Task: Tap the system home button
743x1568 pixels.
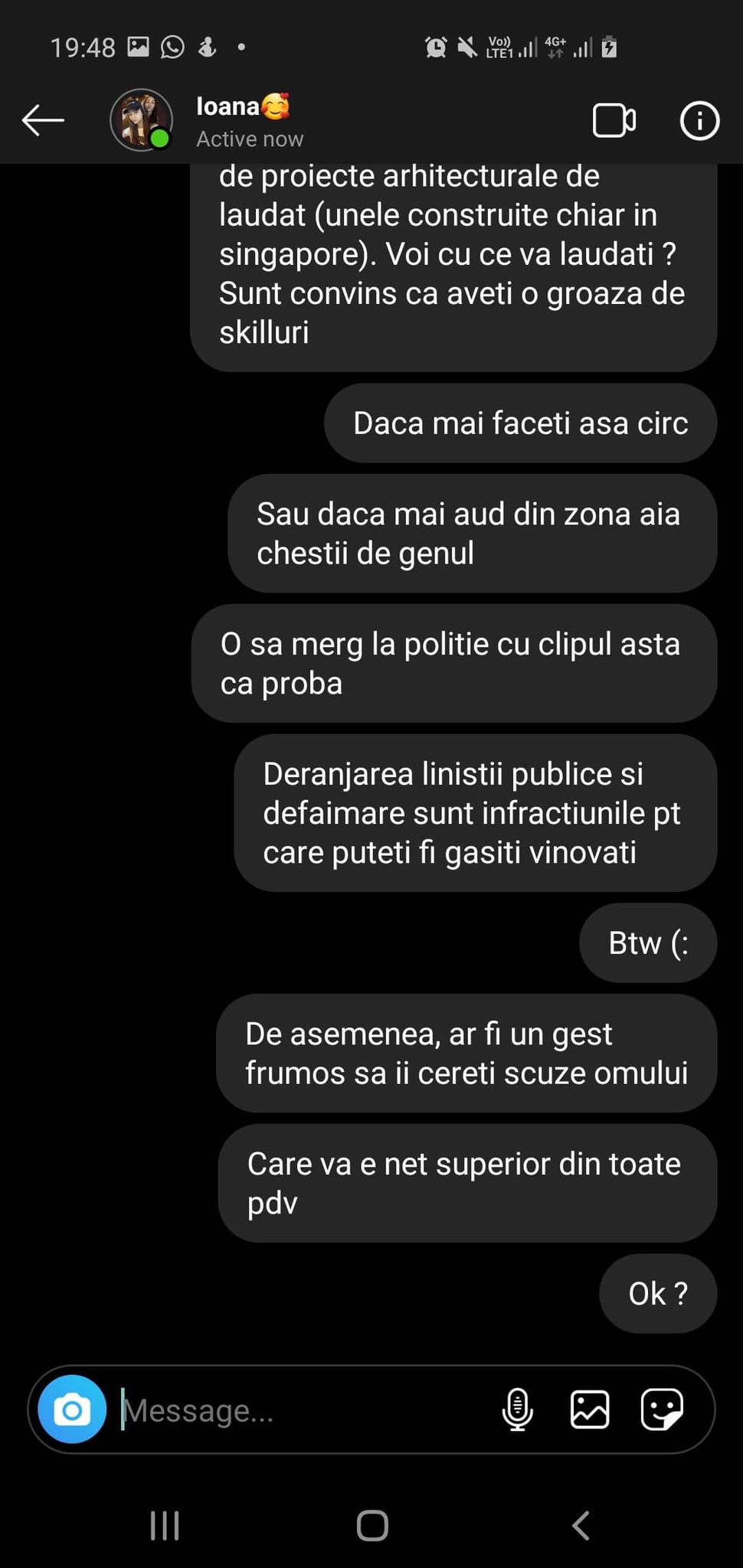Action: pos(372,1525)
